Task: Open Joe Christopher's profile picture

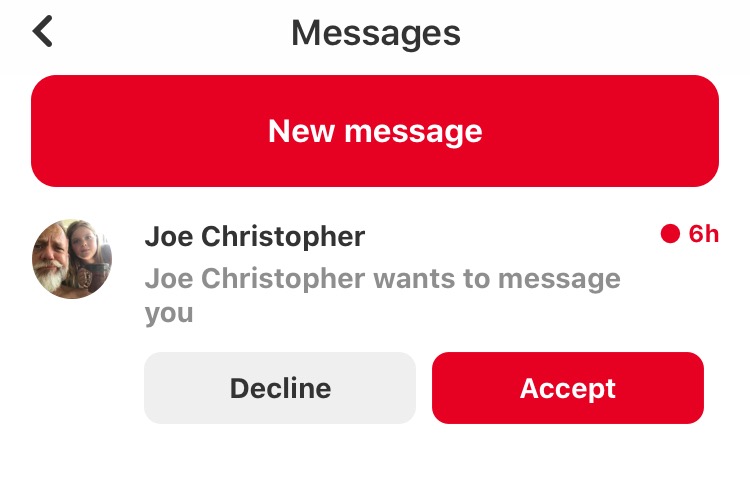Action: [72, 259]
